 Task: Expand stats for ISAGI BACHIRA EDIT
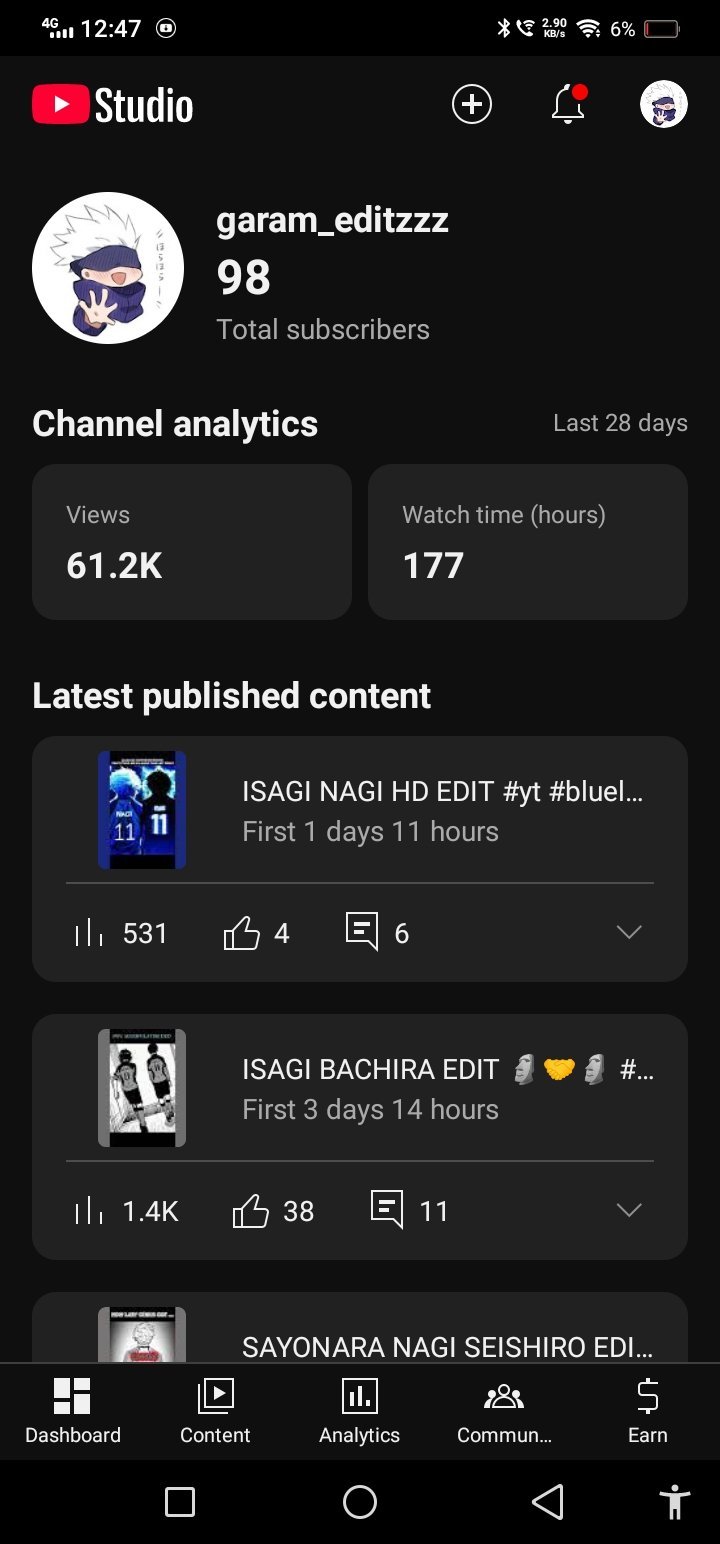pos(629,1210)
